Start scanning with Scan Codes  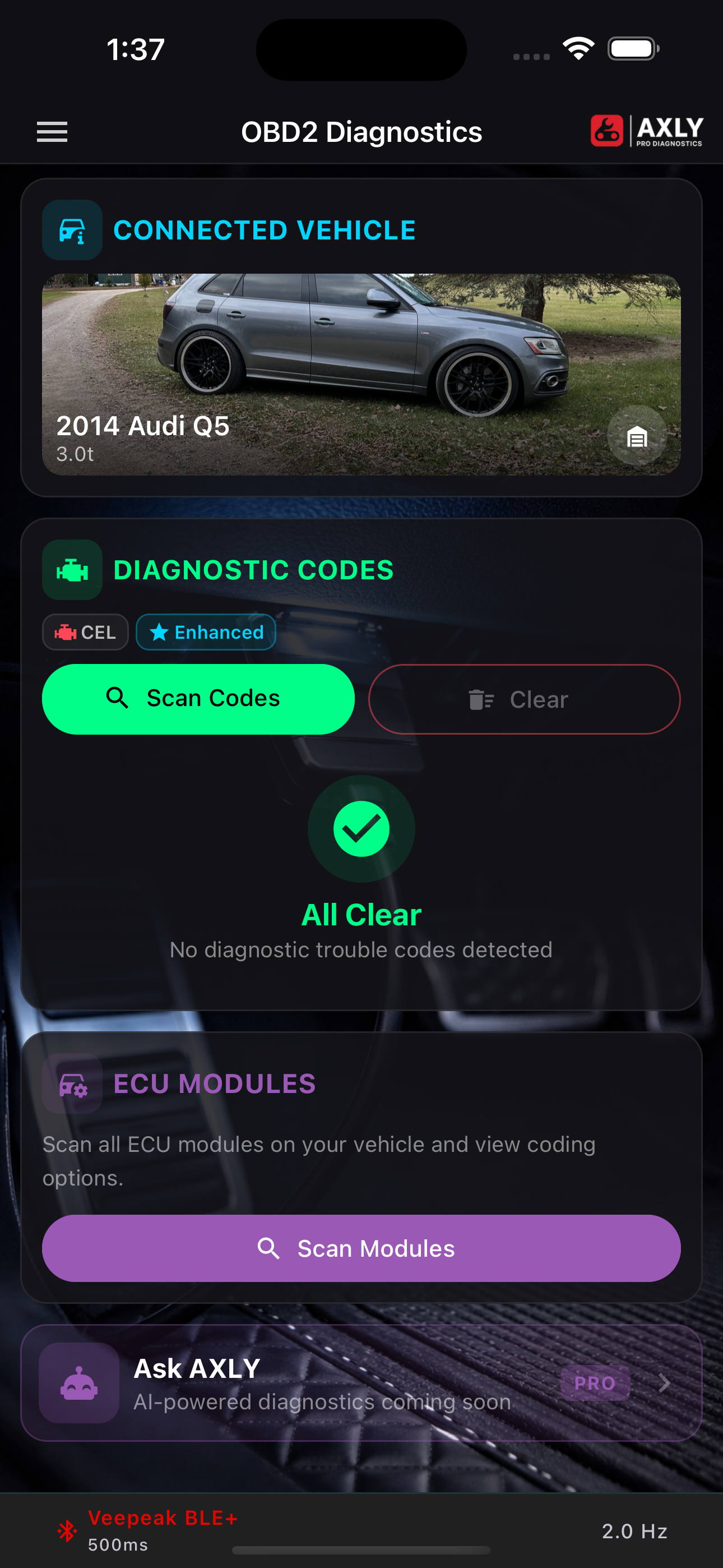tap(198, 699)
